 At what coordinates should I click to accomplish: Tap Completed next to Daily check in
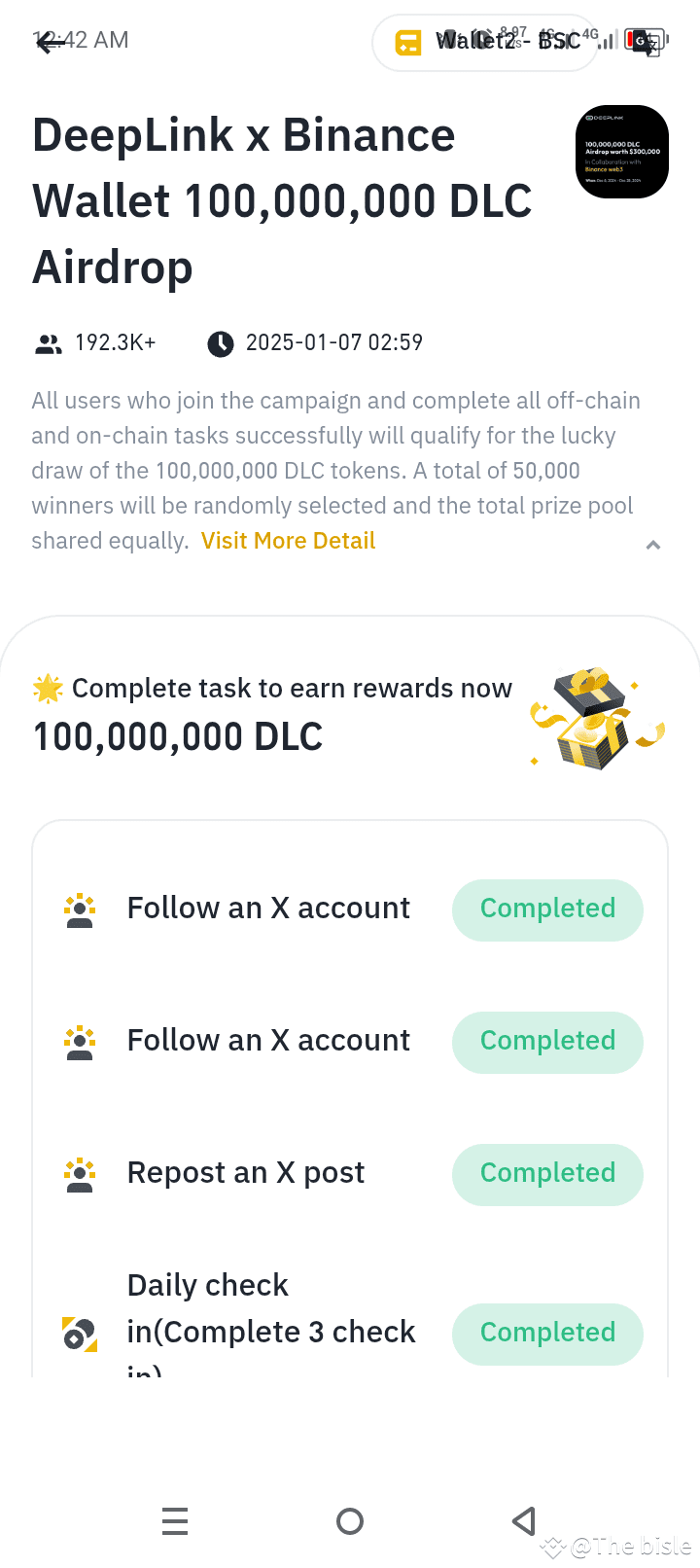(x=547, y=1334)
